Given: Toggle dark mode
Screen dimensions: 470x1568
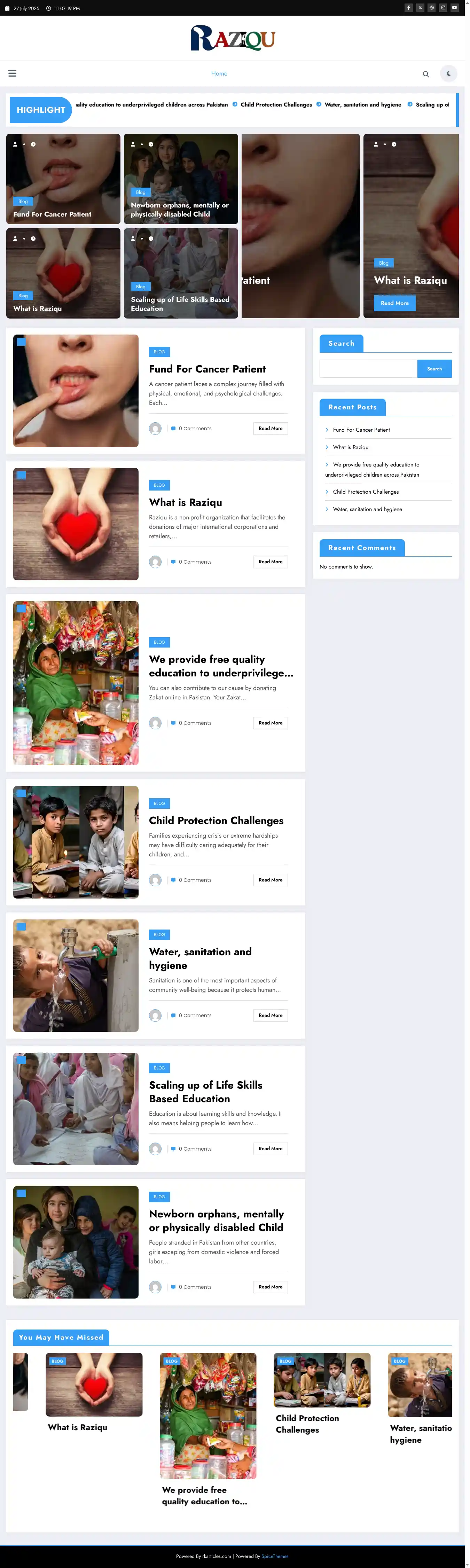Looking at the screenshot, I should 449,73.
